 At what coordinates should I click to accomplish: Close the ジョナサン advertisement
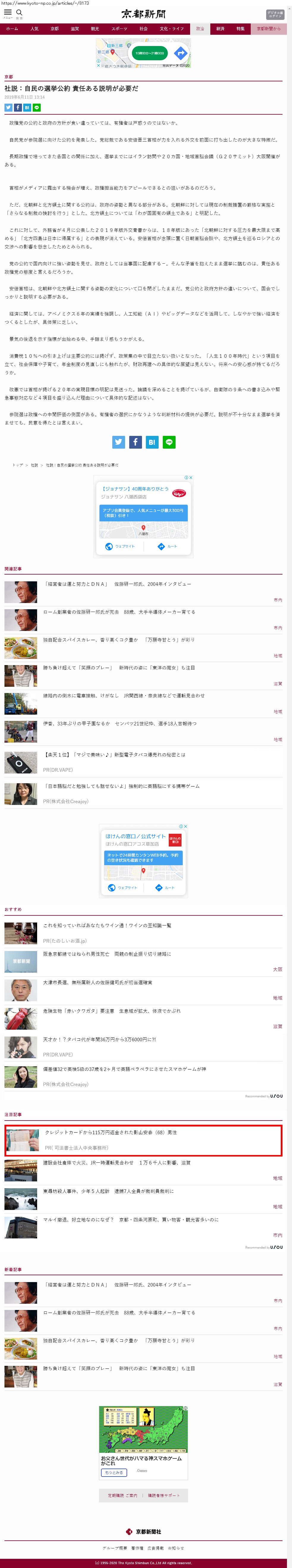coord(191,477)
